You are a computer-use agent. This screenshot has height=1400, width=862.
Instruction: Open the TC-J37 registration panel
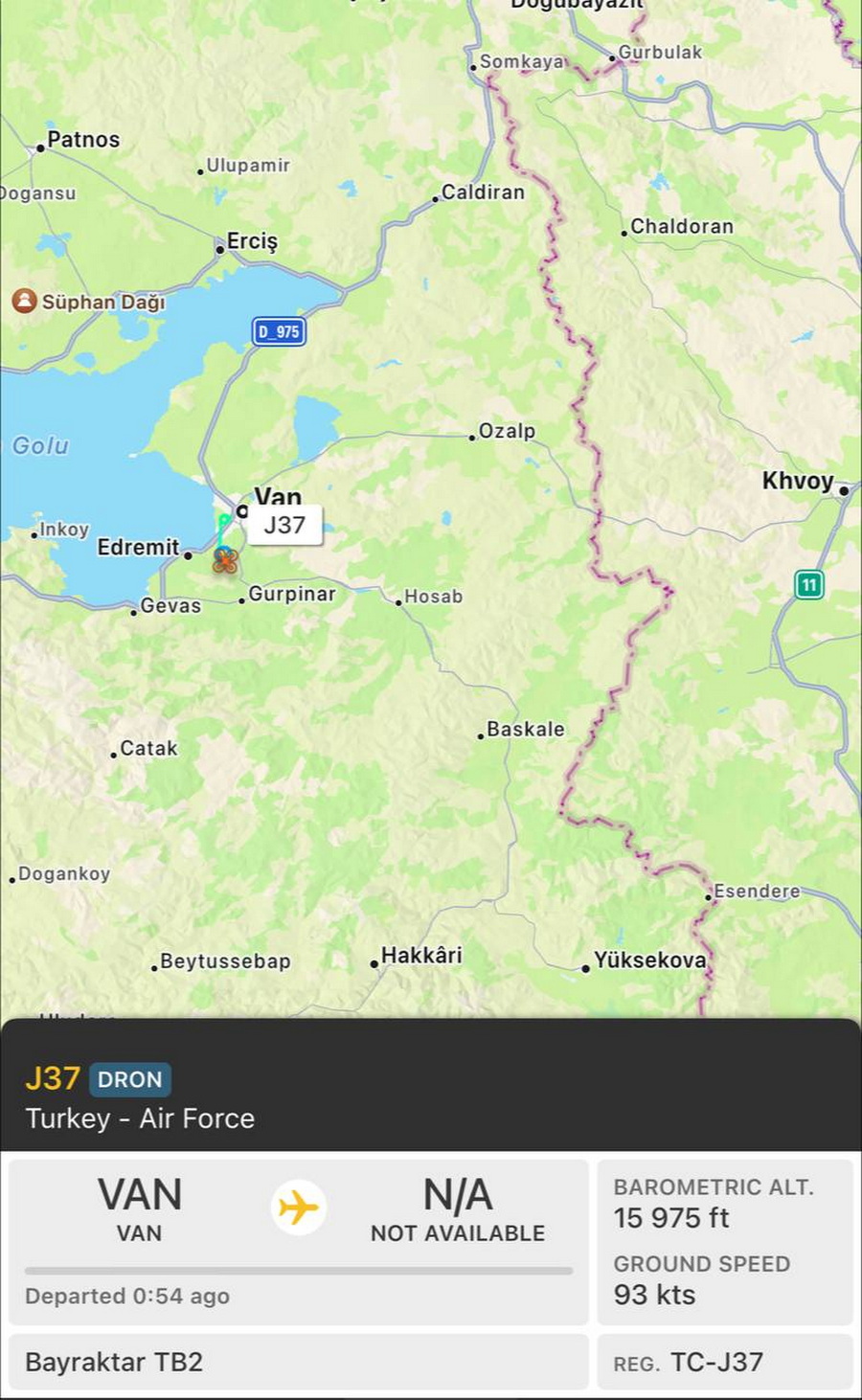(725, 1362)
